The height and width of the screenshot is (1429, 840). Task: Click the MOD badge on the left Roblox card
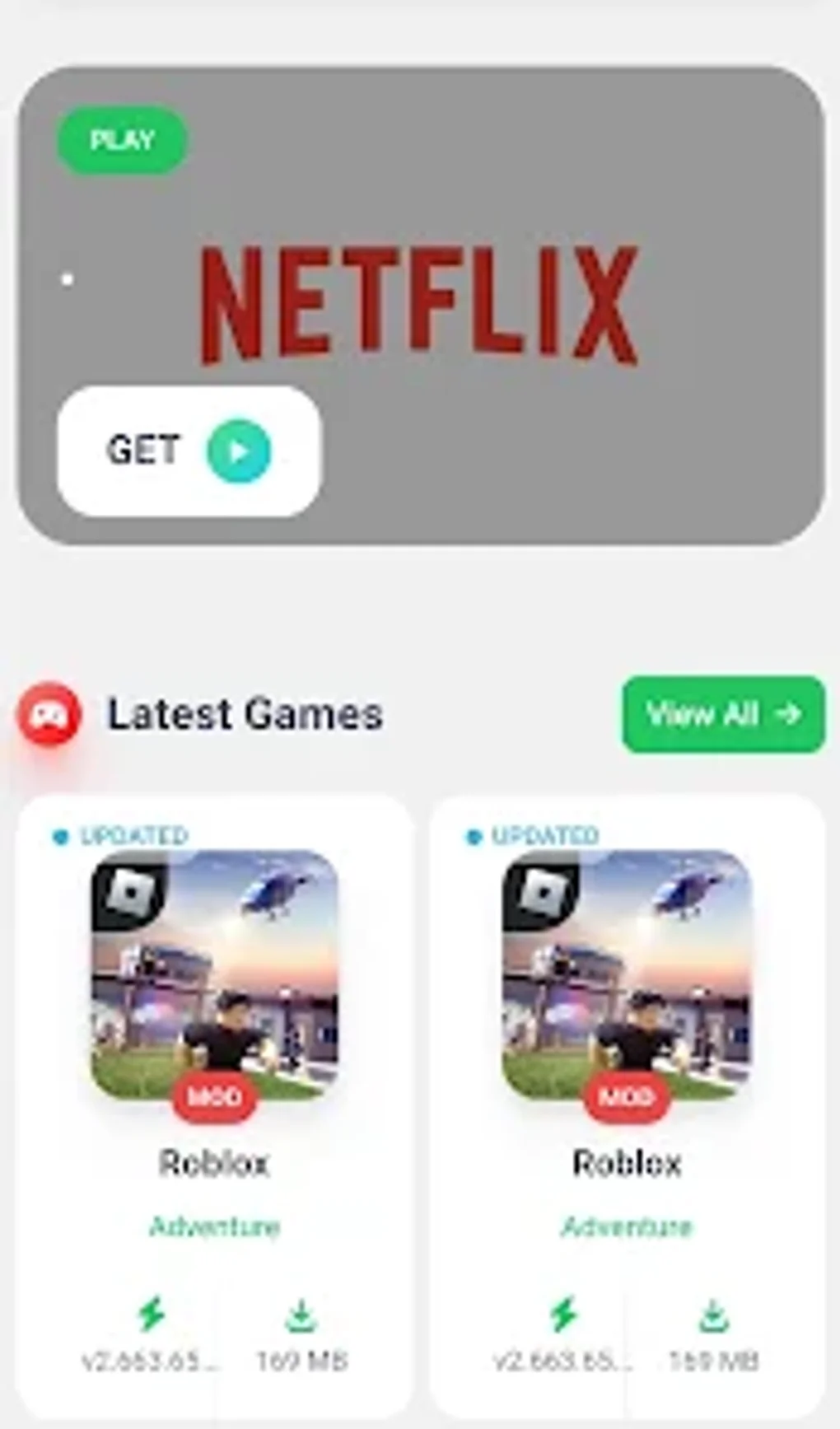(x=213, y=1096)
